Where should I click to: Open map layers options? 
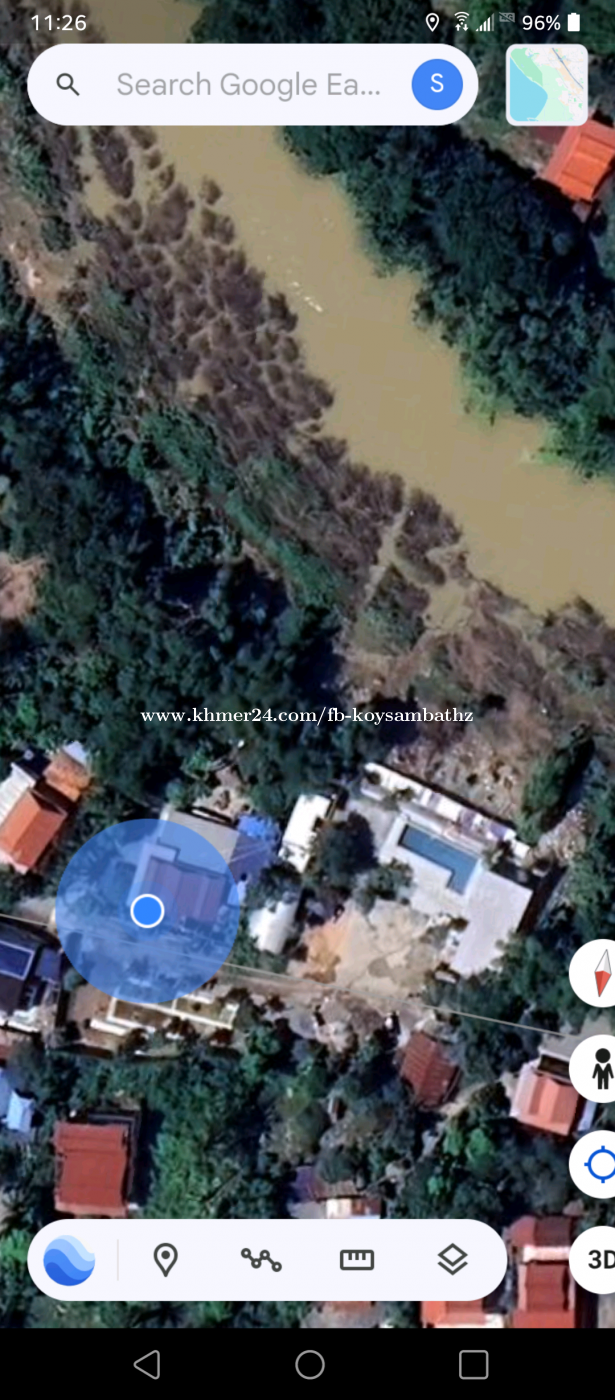453,1260
